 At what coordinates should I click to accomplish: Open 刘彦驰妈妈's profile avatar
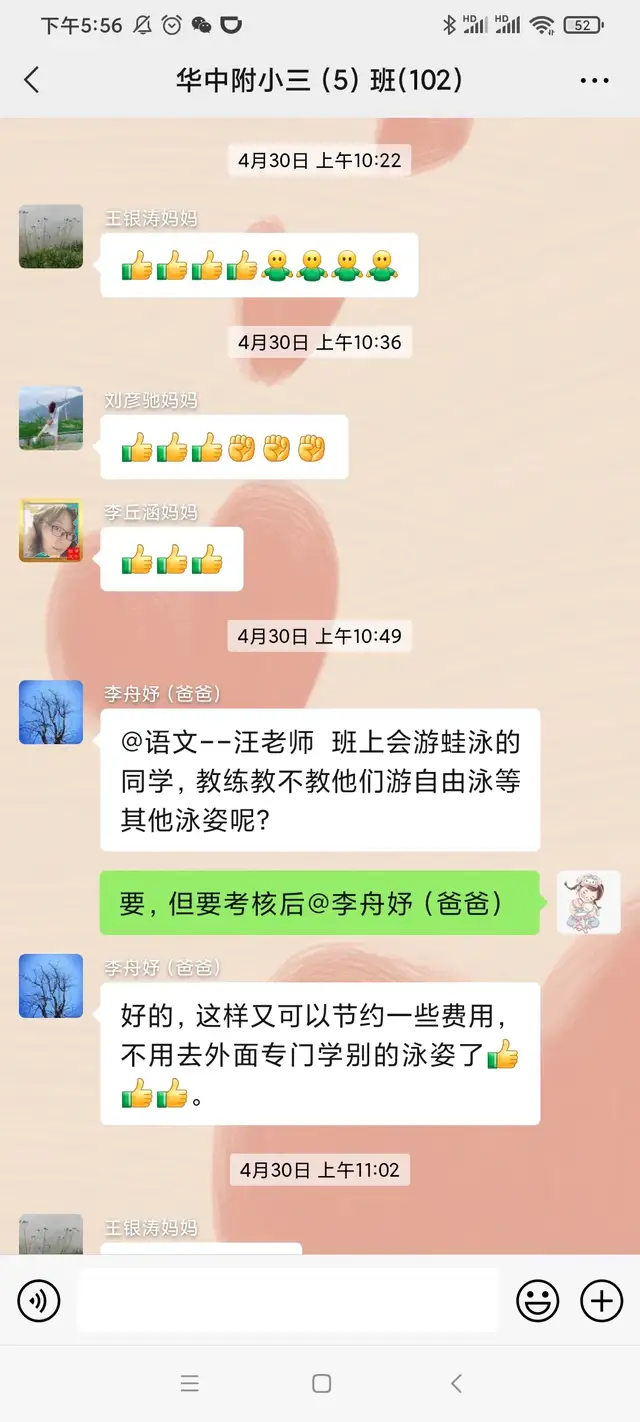[51, 419]
